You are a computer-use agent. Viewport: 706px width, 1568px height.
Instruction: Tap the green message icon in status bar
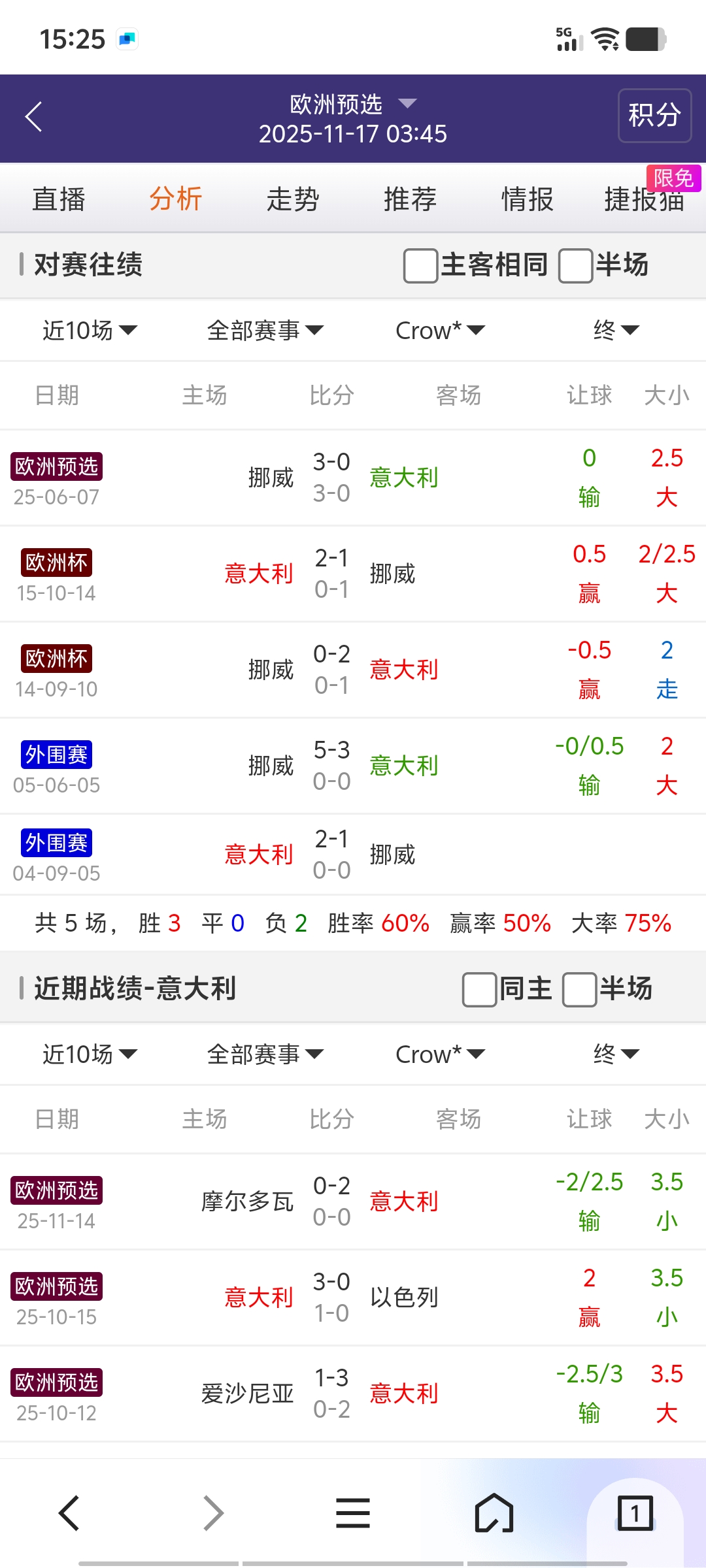pyautogui.click(x=128, y=38)
